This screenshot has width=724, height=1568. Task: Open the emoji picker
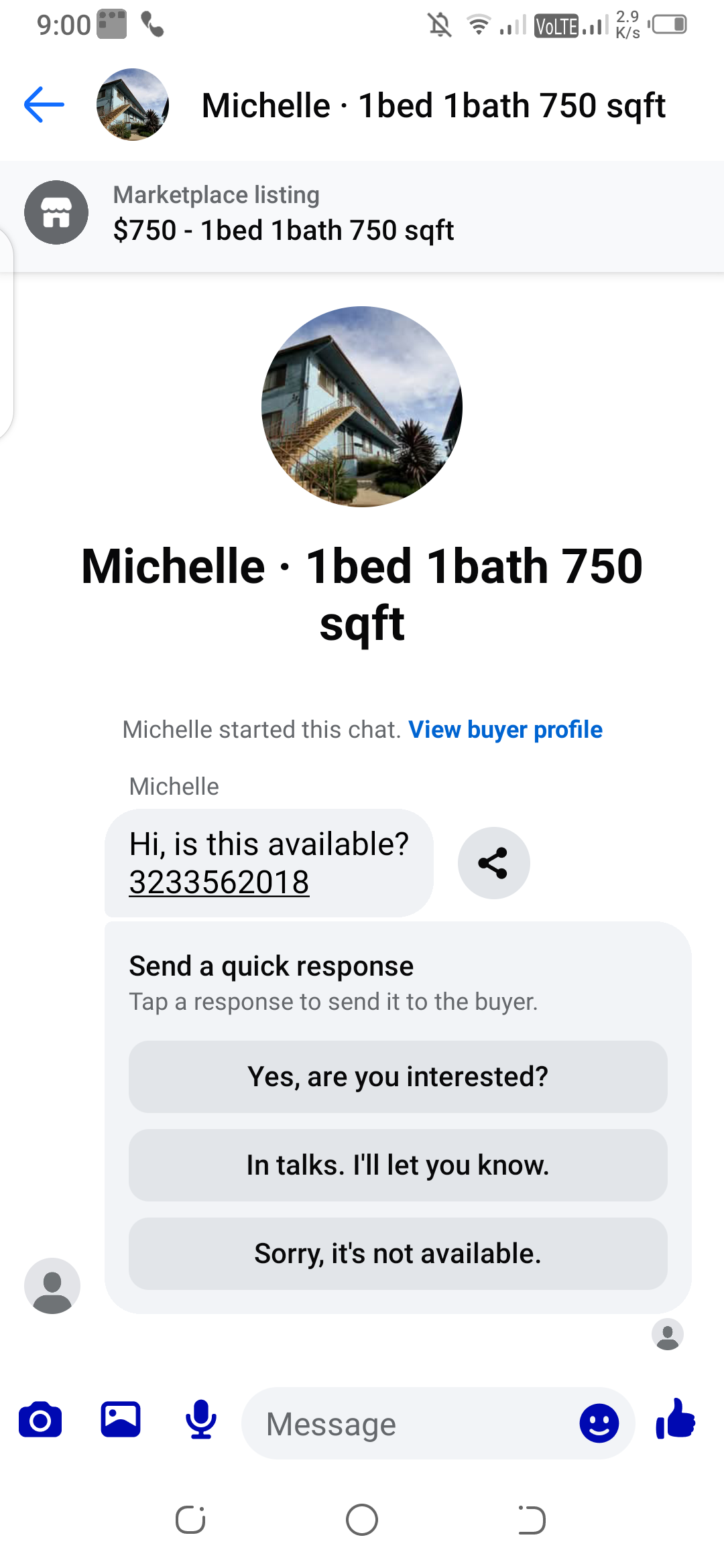599,1423
